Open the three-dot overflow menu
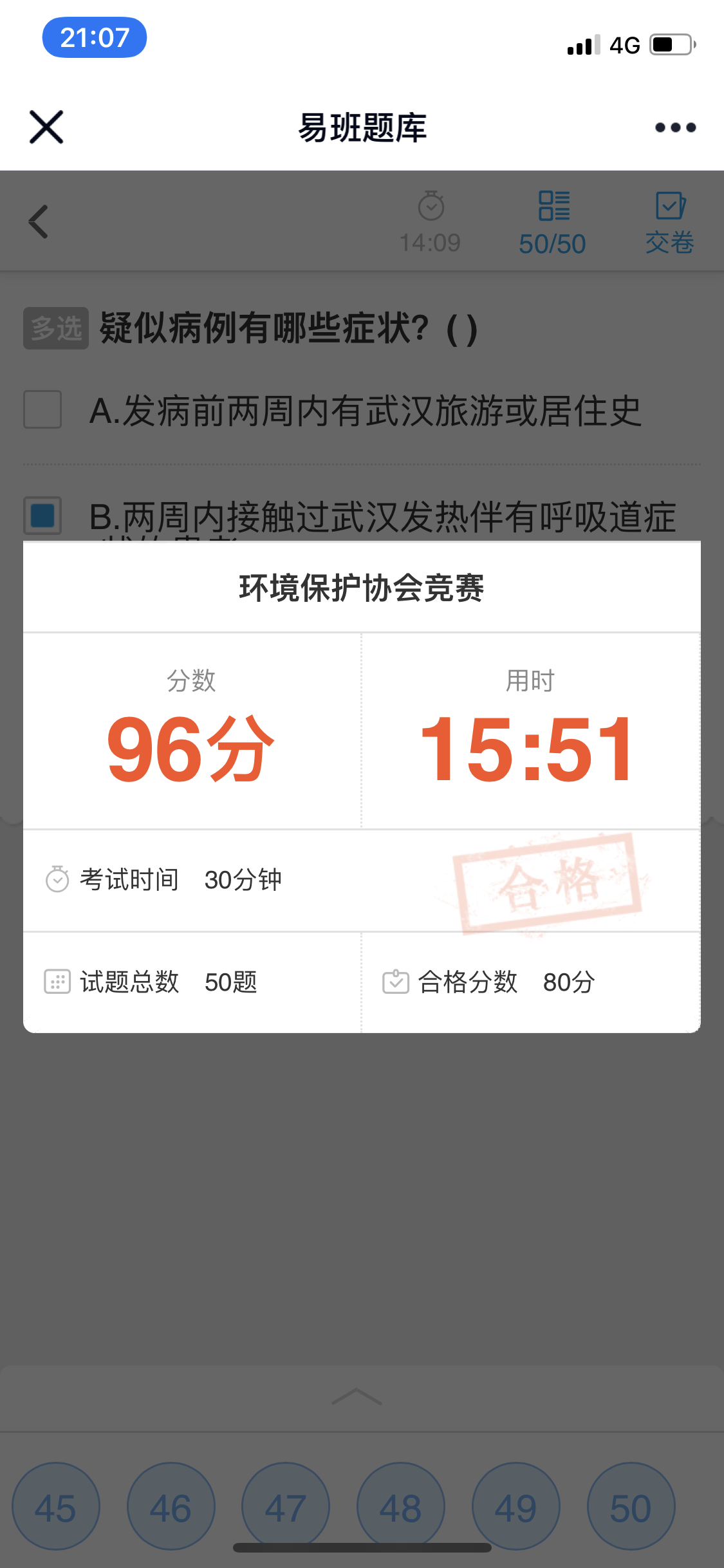This screenshot has width=724, height=1568. click(x=675, y=127)
